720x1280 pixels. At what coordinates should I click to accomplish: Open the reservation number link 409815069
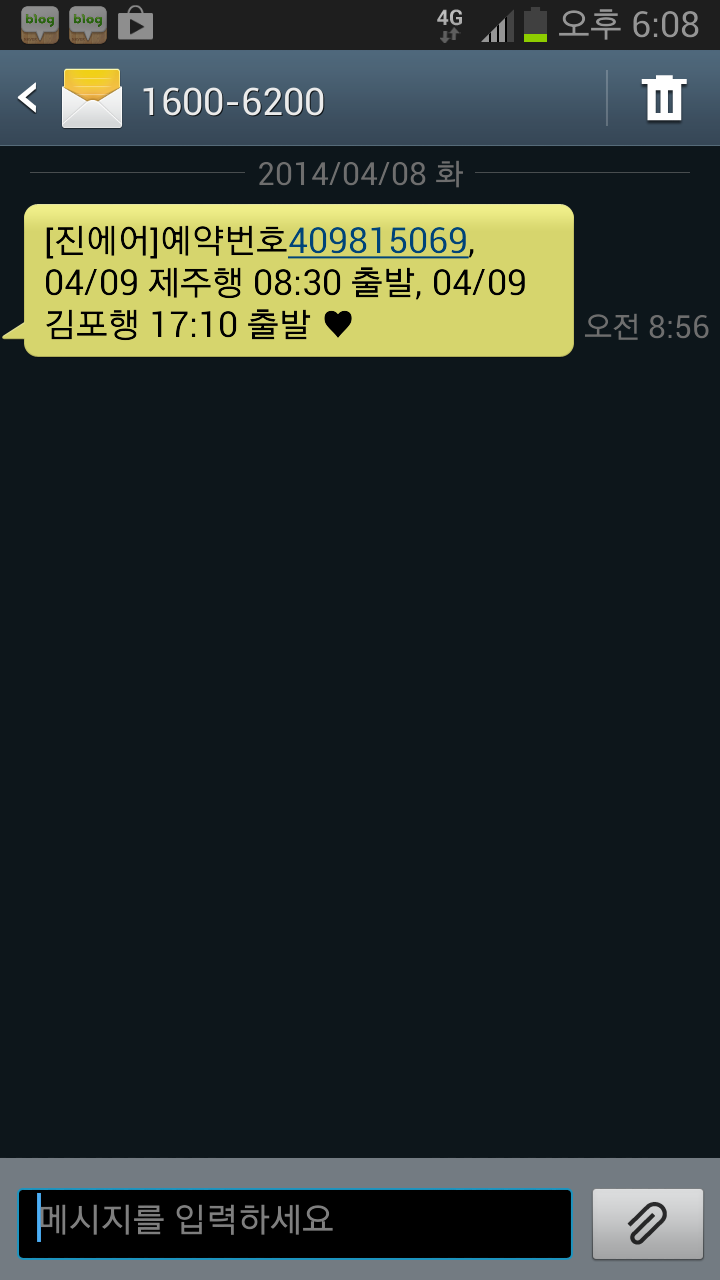tap(378, 241)
